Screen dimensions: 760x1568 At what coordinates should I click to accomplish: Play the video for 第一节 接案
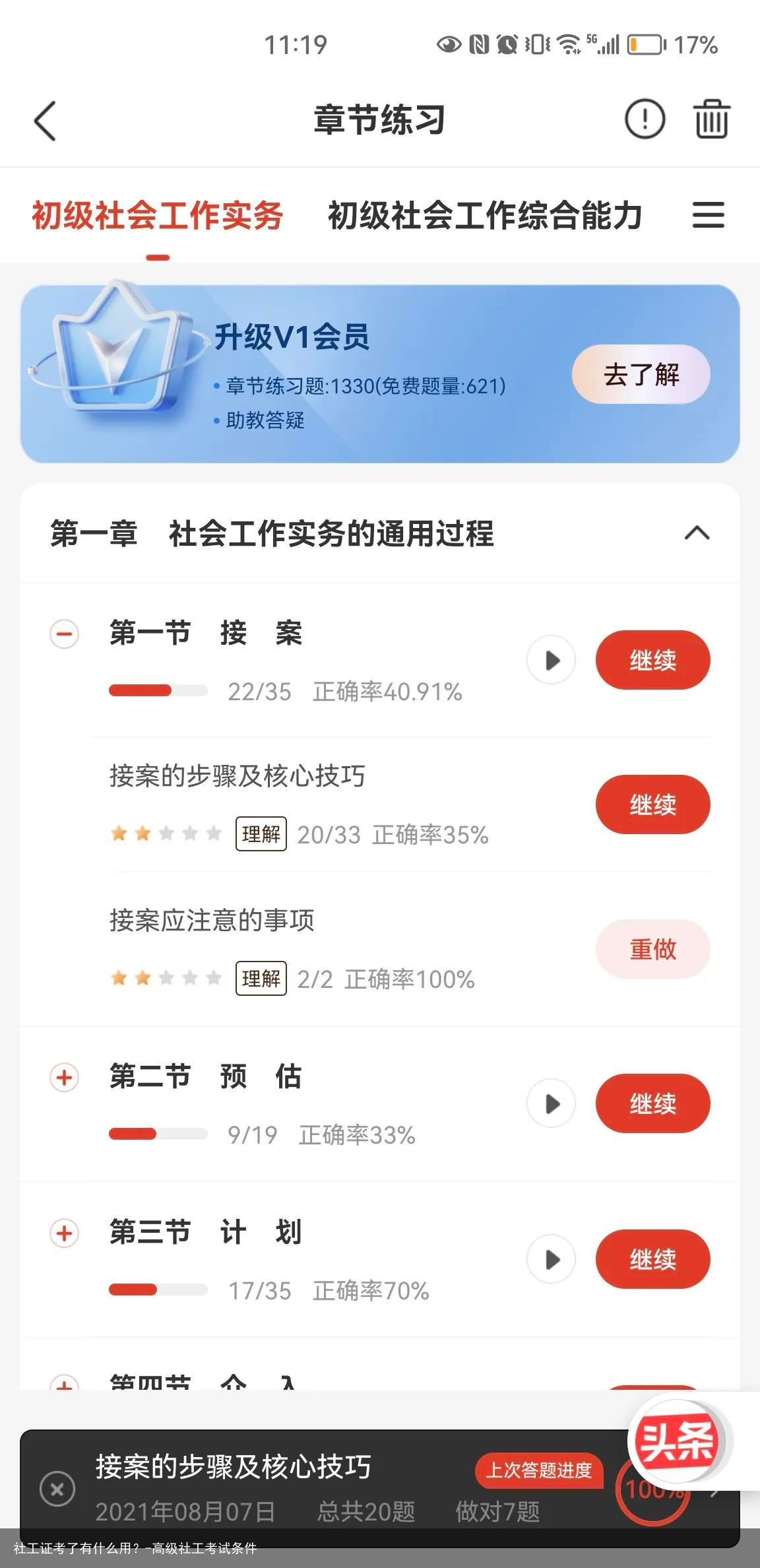pyautogui.click(x=551, y=659)
